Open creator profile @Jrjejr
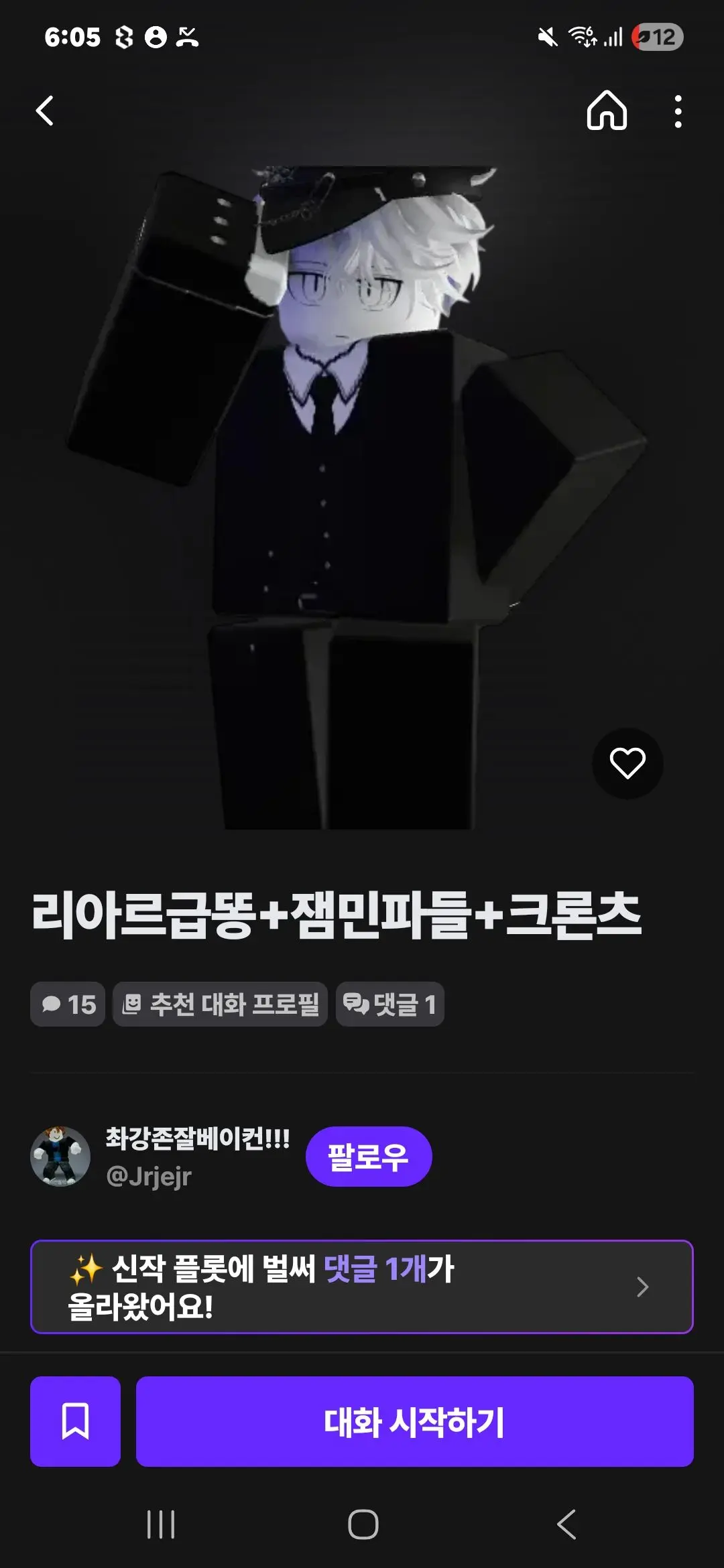Viewport: 724px width, 1568px height. pyautogui.click(x=149, y=1176)
